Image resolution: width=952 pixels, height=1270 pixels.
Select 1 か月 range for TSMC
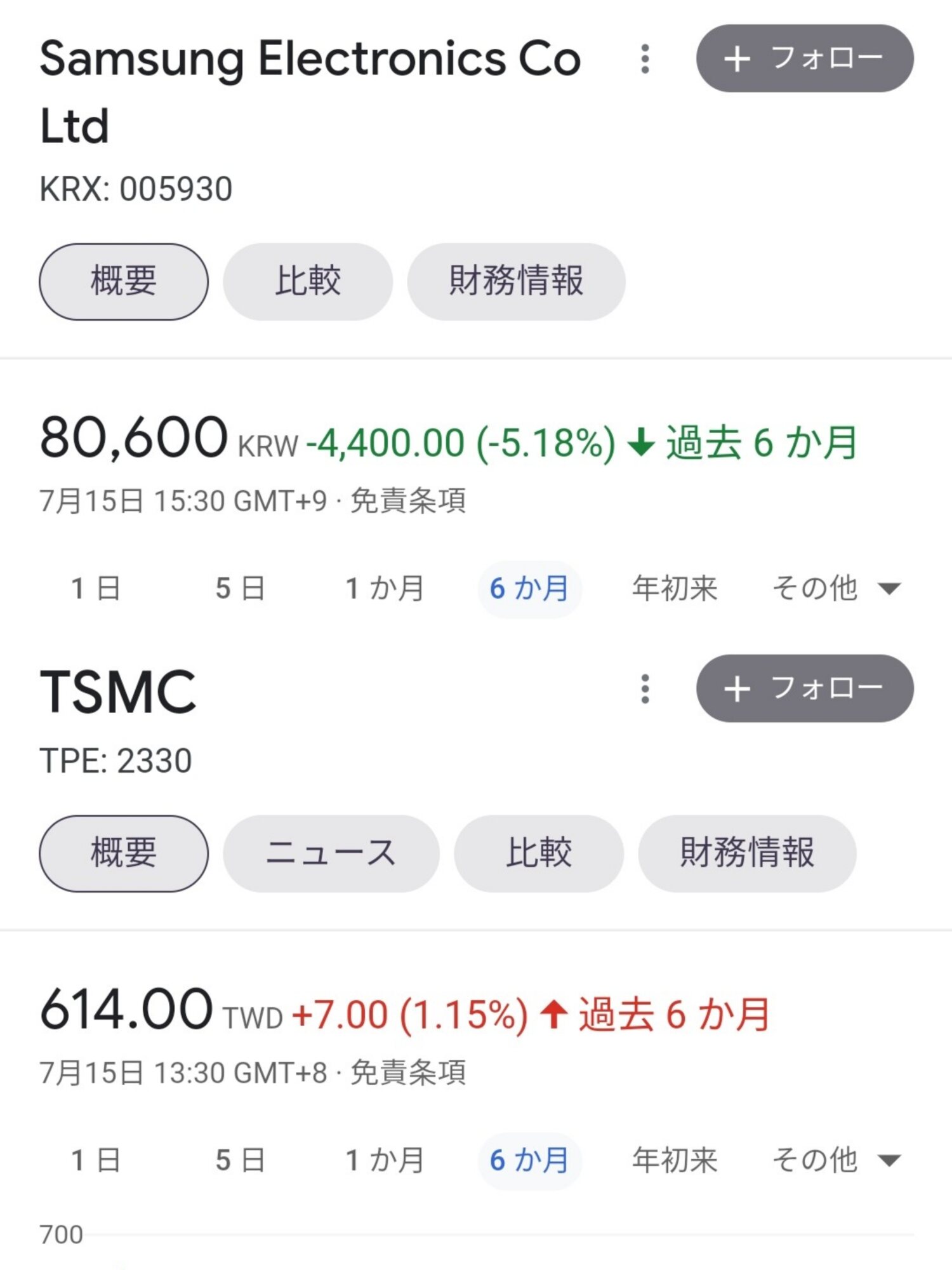385,1161
